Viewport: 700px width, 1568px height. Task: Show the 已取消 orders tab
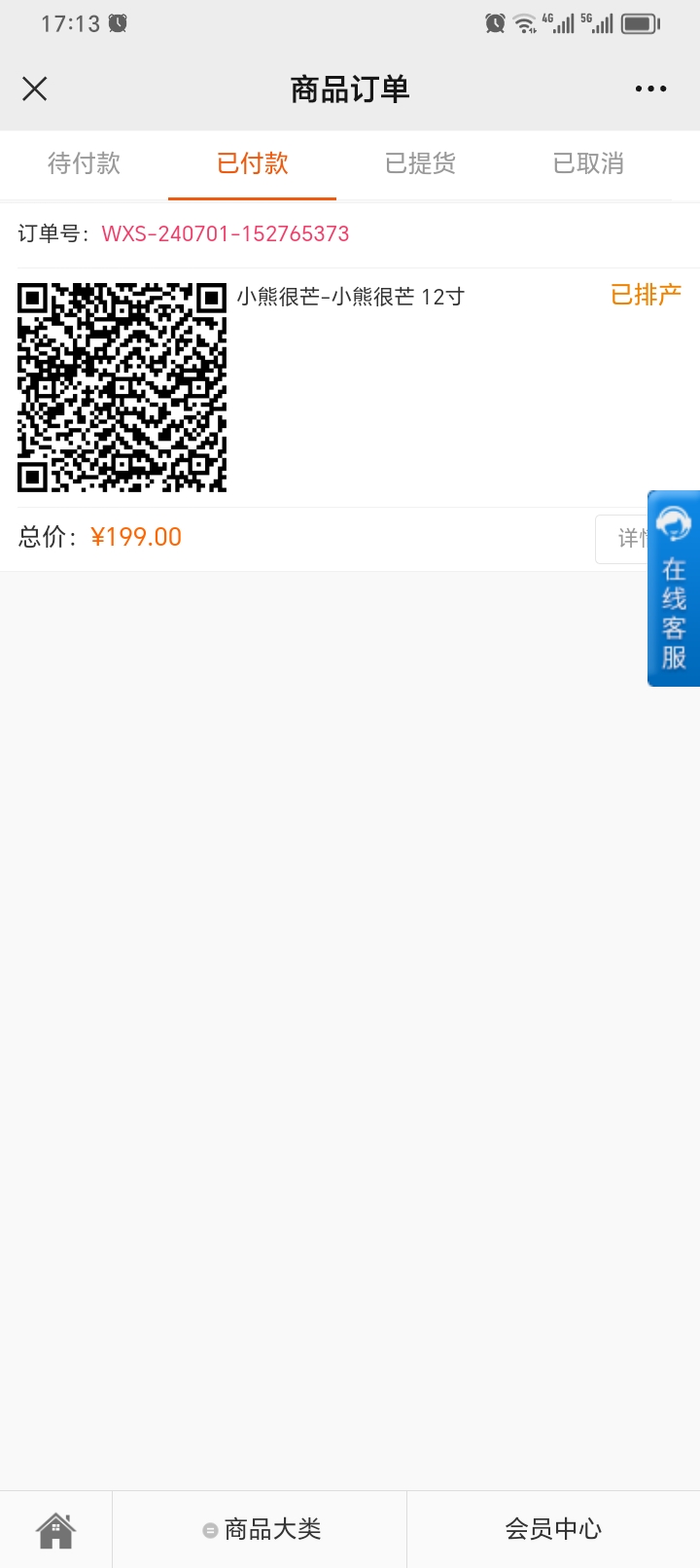(x=588, y=163)
